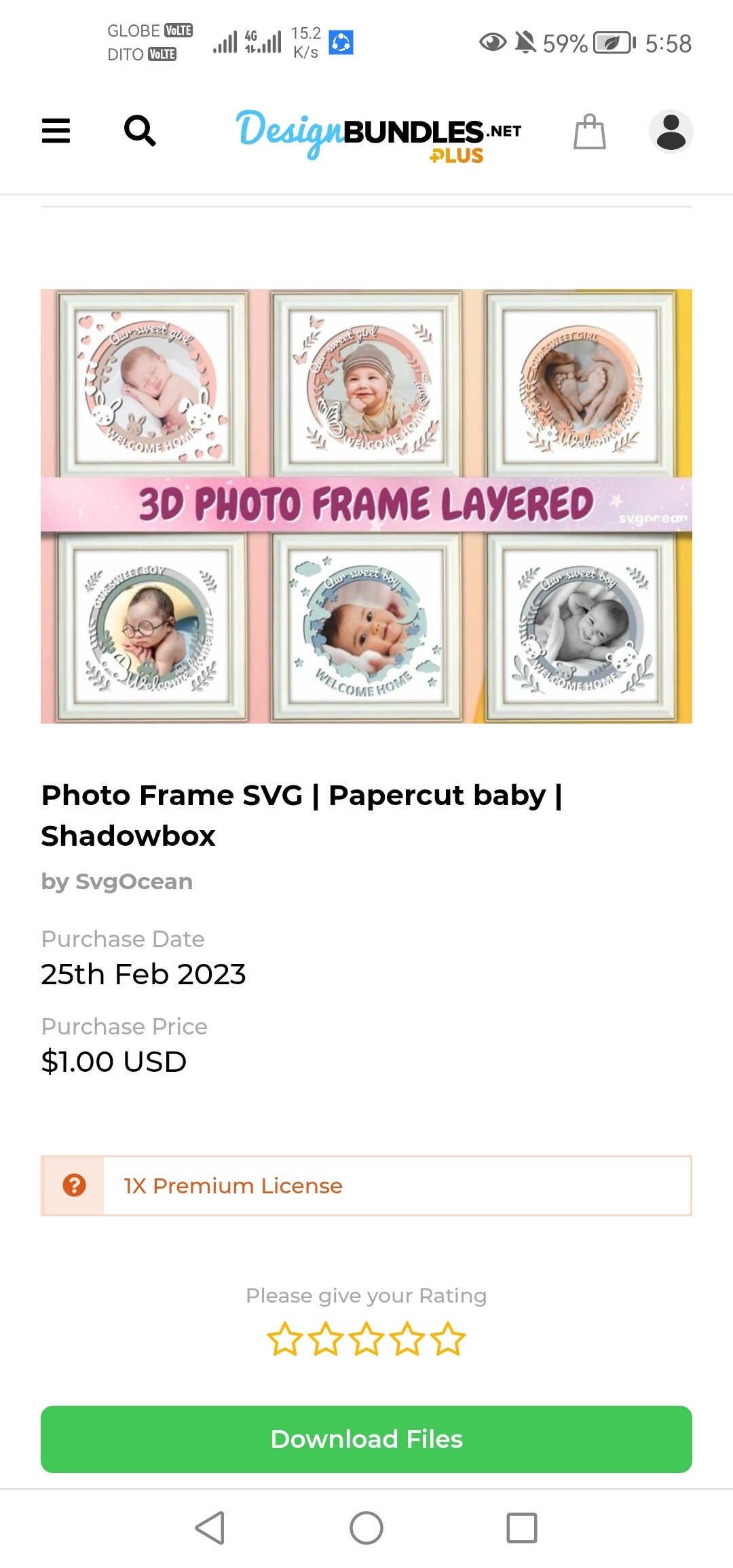The height and width of the screenshot is (1568, 733).
Task: Show 1X Premium License help info
Action: tap(74, 1186)
